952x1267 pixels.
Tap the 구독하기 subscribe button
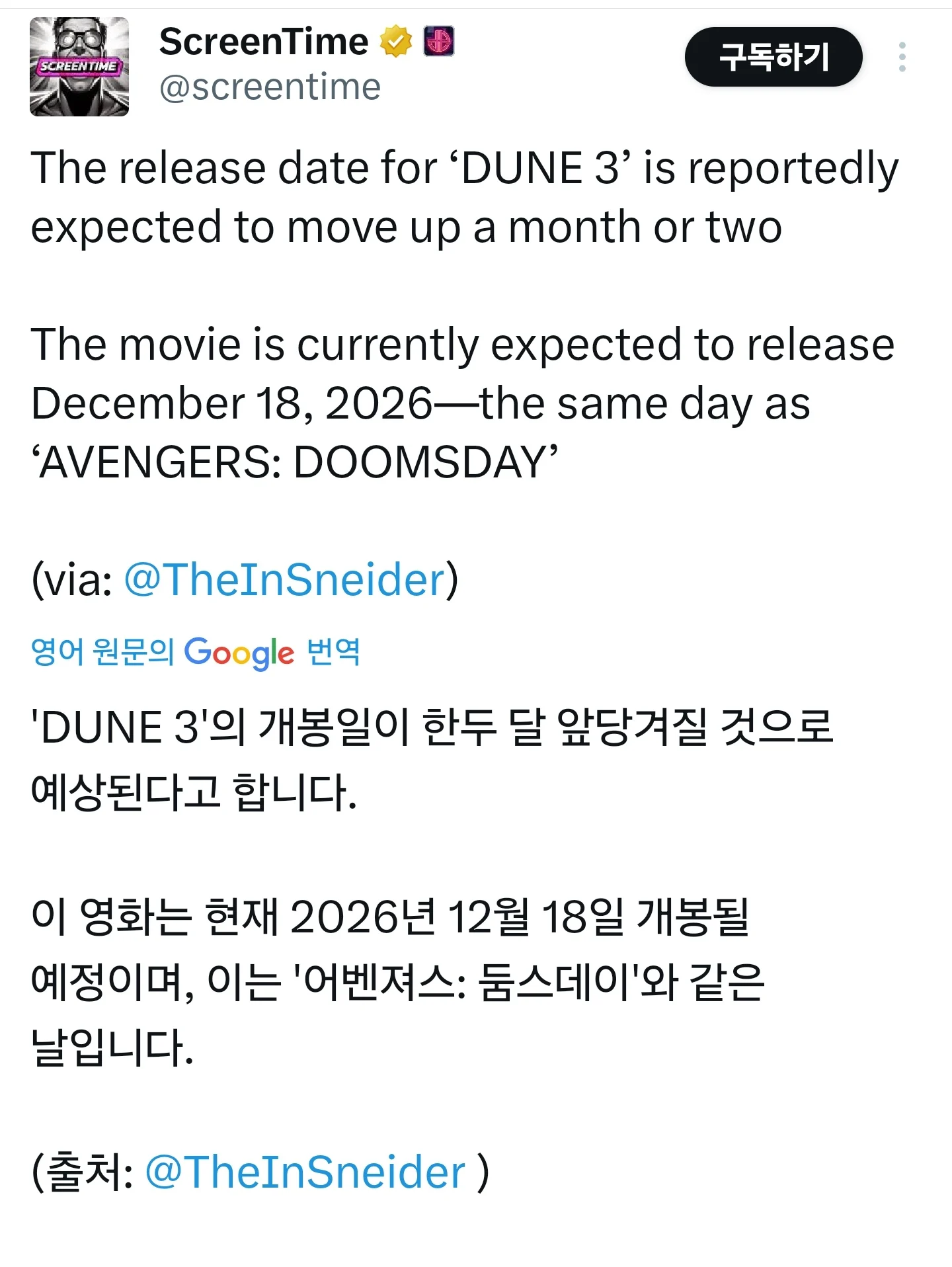pyautogui.click(x=773, y=57)
